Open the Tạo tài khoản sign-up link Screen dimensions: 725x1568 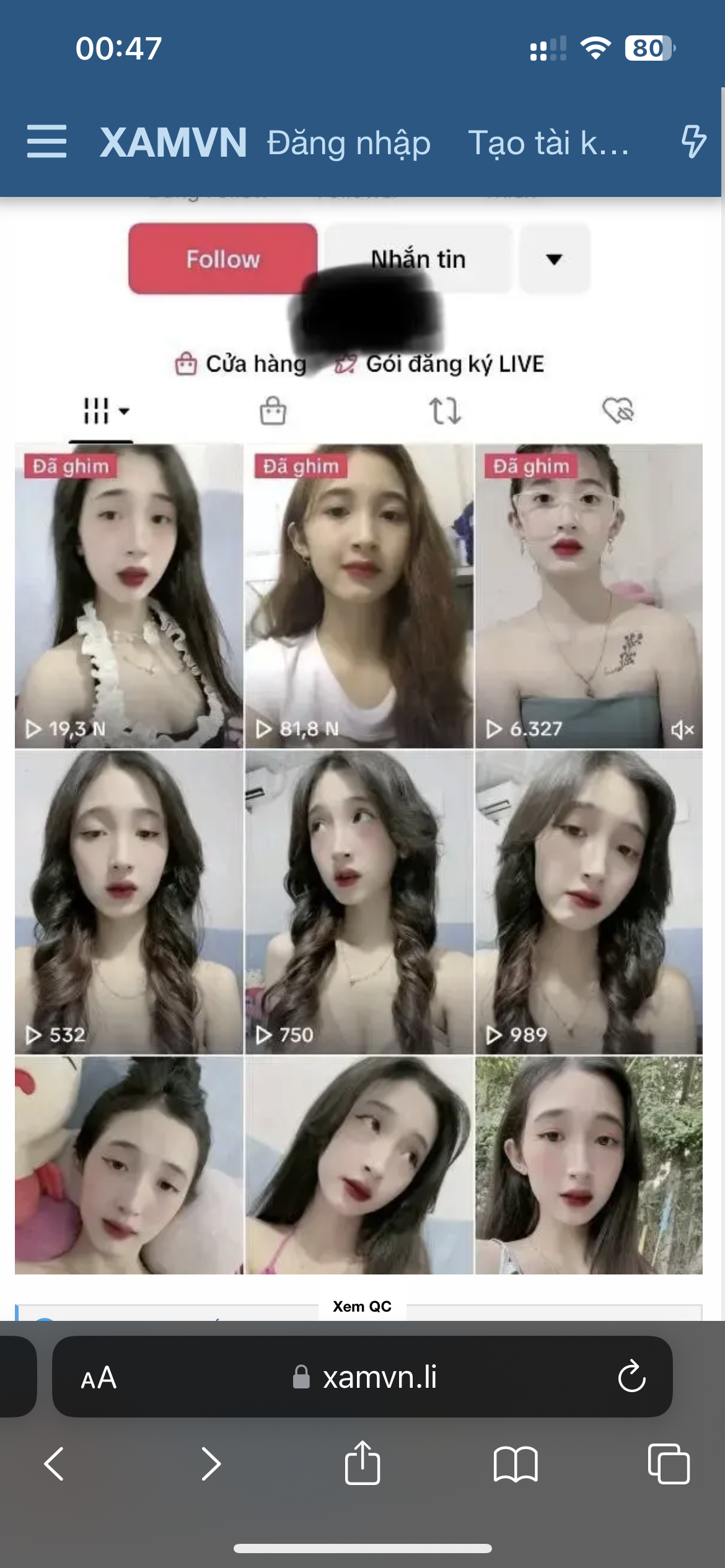coord(548,143)
